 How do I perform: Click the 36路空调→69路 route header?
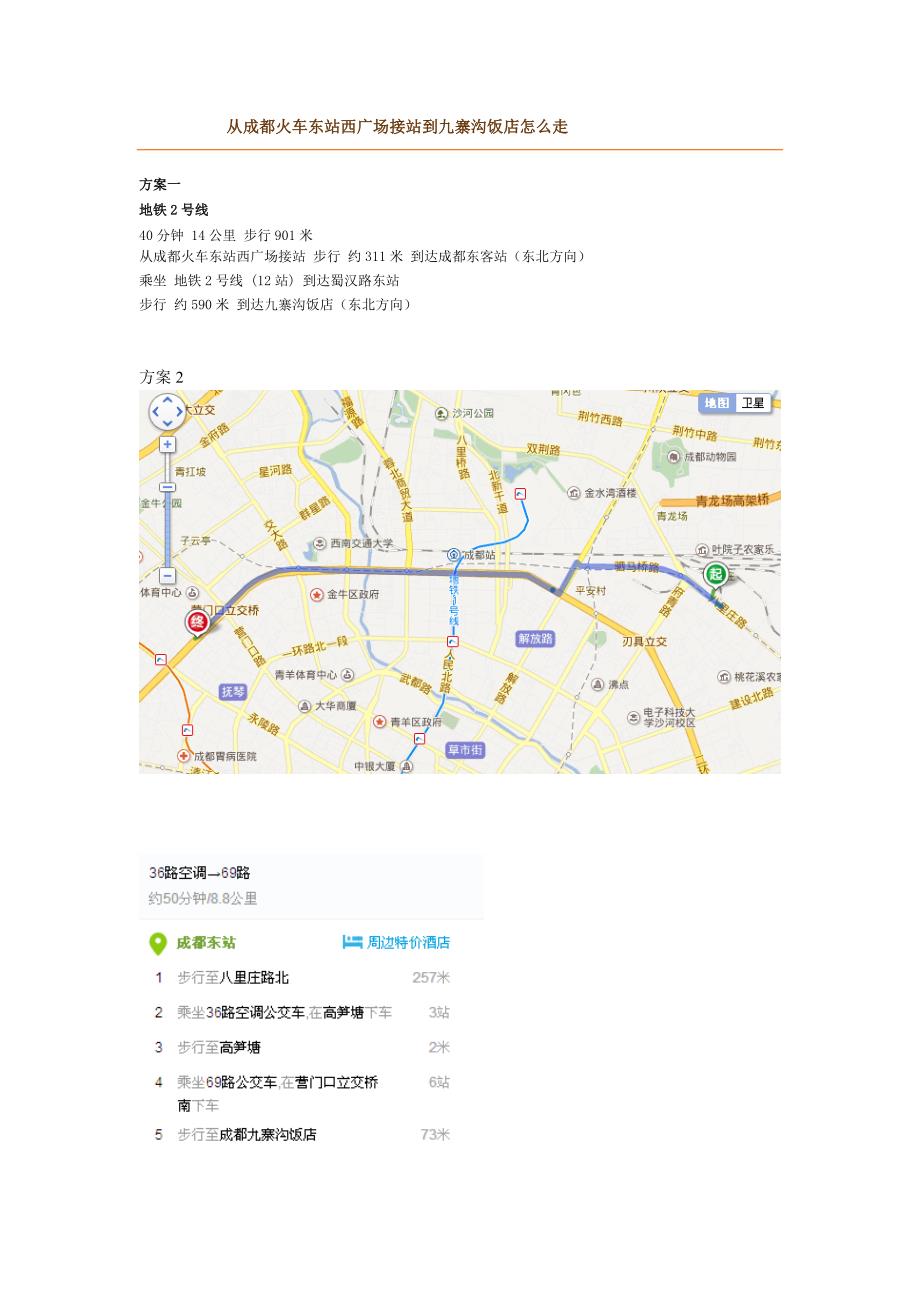point(200,872)
